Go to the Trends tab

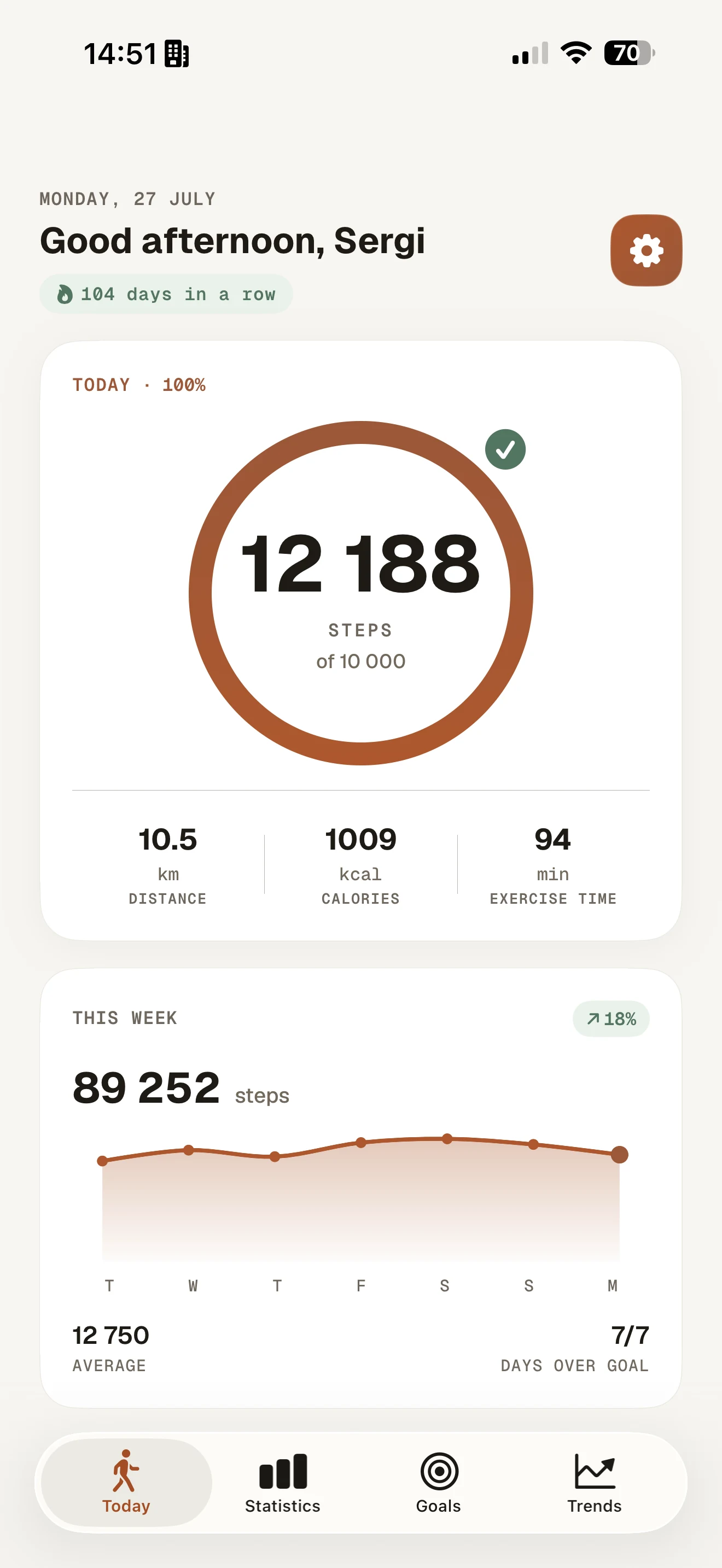[x=595, y=1483]
